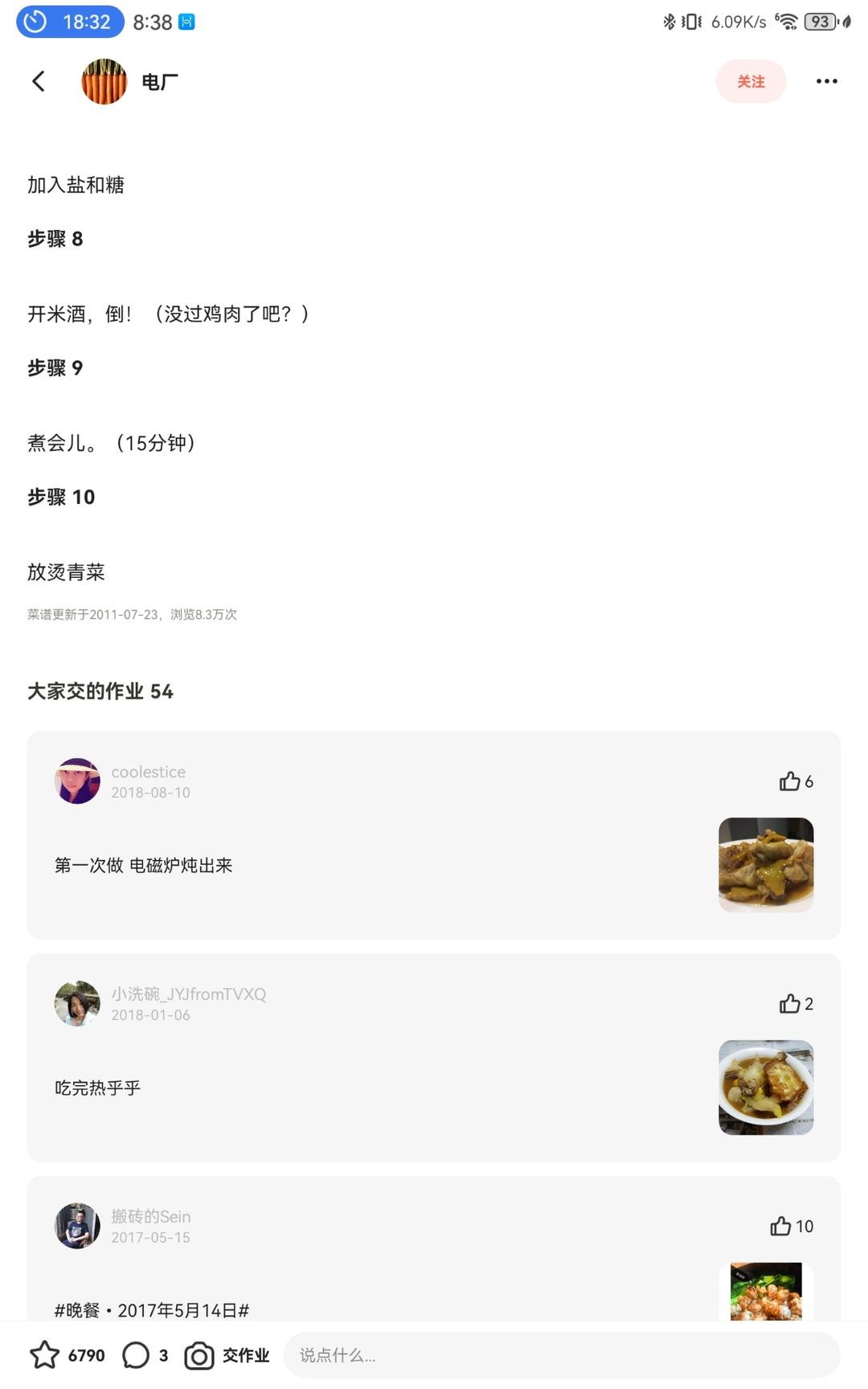Toggle 关注 to follow 电厂
The width and height of the screenshot is (868, 1389).
751,81
